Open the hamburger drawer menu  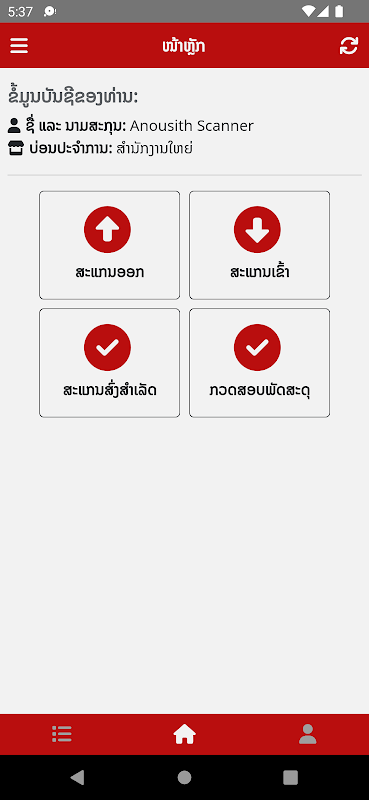19,46
